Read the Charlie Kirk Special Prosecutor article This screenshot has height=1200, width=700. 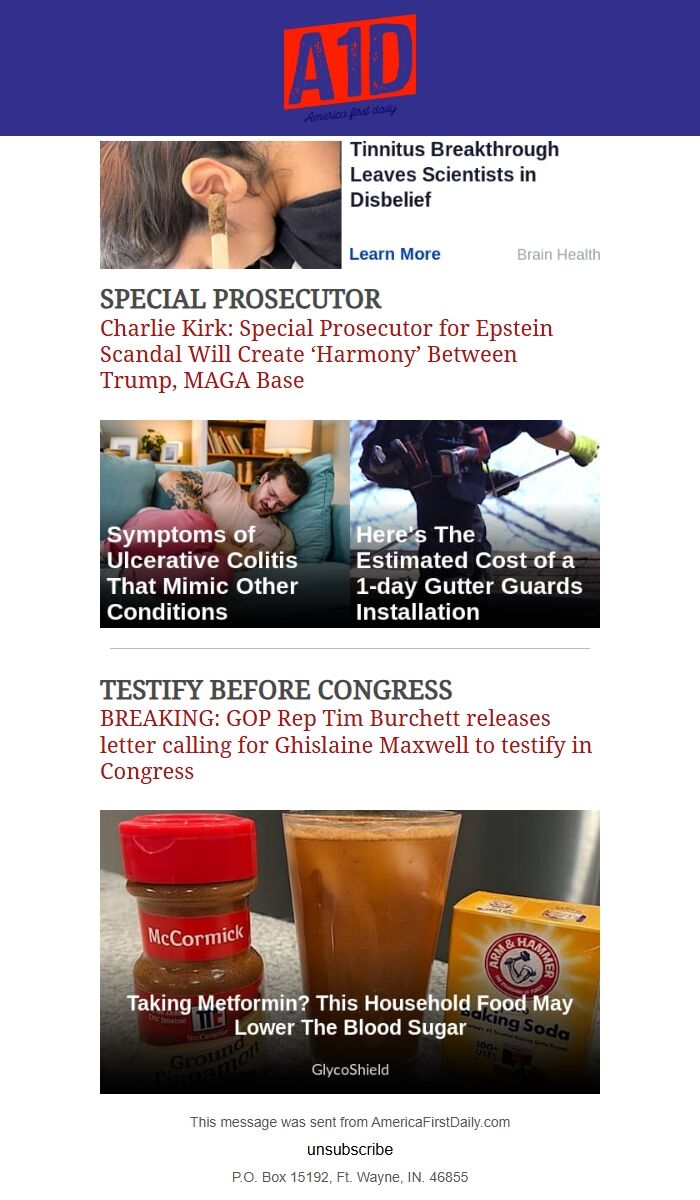(x=326, y=355)
